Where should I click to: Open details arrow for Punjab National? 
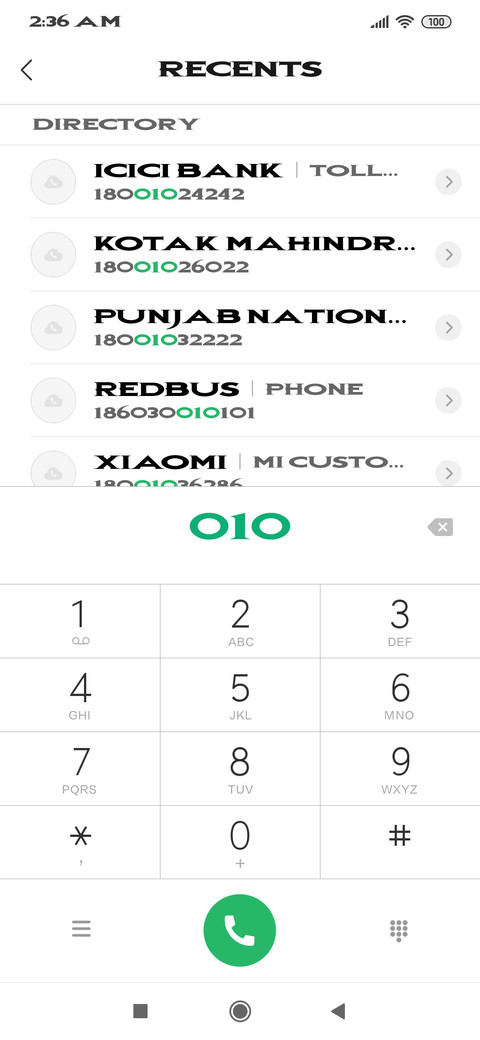448,328
